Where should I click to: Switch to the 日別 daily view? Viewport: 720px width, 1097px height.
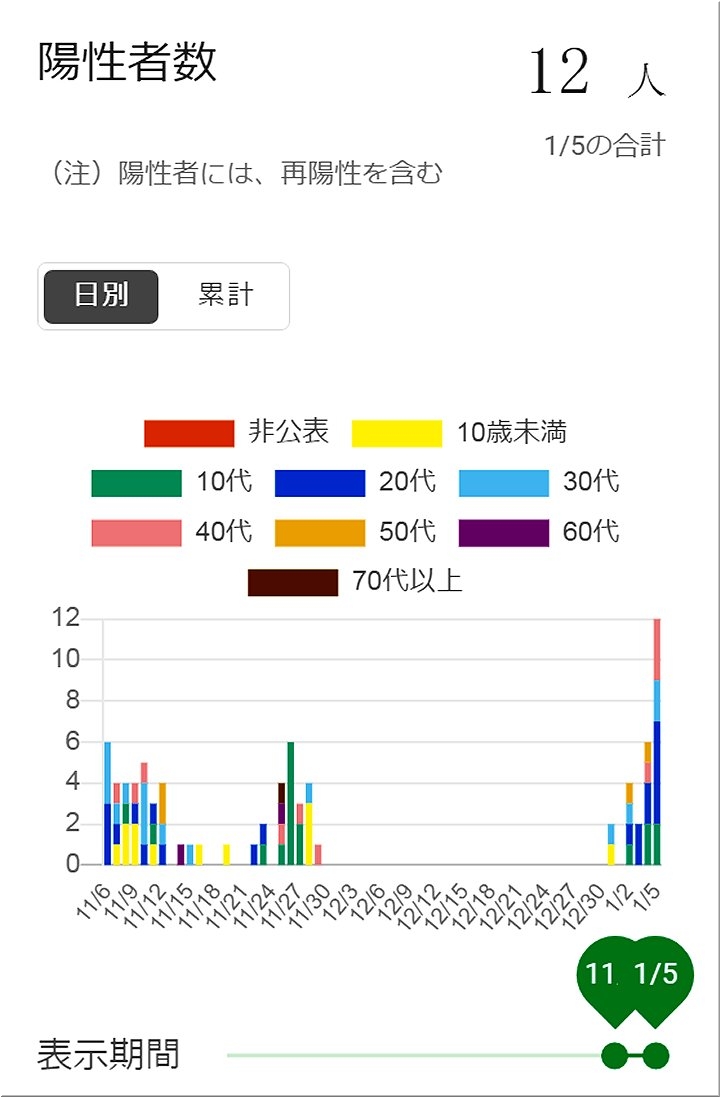click(x=100, y=296)
